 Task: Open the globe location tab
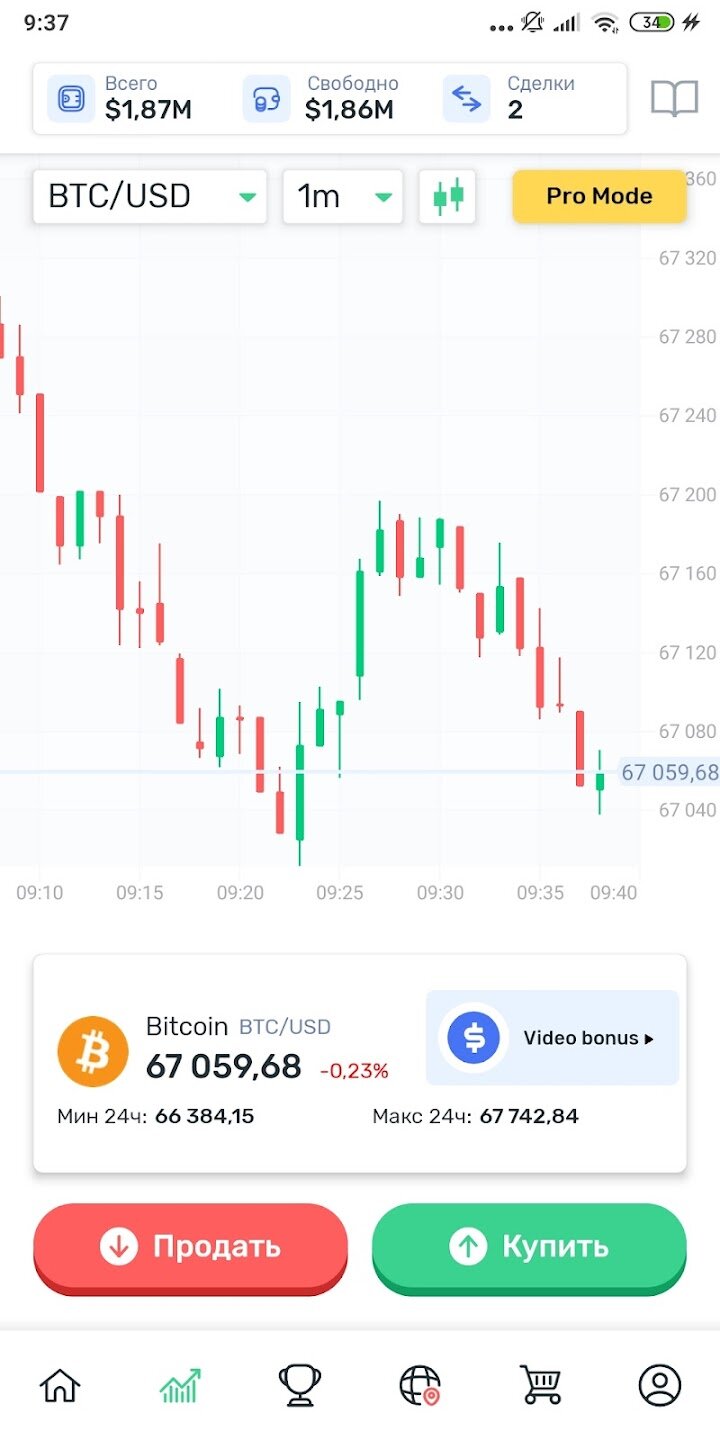(420, 1386)
